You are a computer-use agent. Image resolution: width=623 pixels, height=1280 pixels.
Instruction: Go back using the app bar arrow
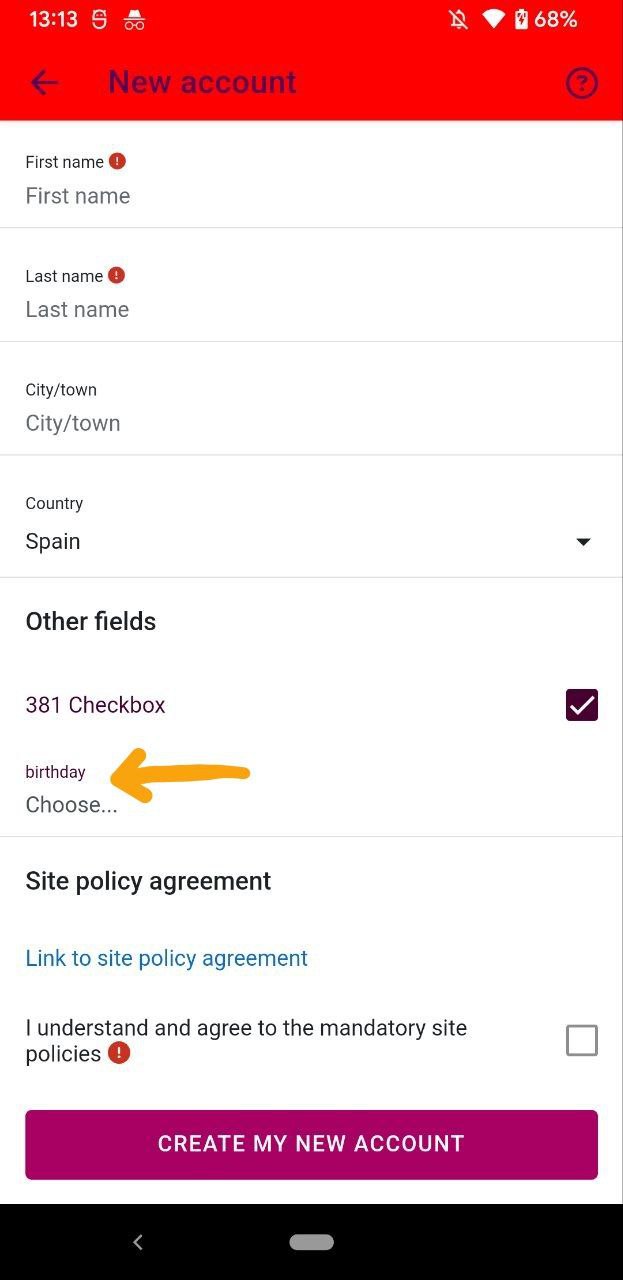pos(44,82)
